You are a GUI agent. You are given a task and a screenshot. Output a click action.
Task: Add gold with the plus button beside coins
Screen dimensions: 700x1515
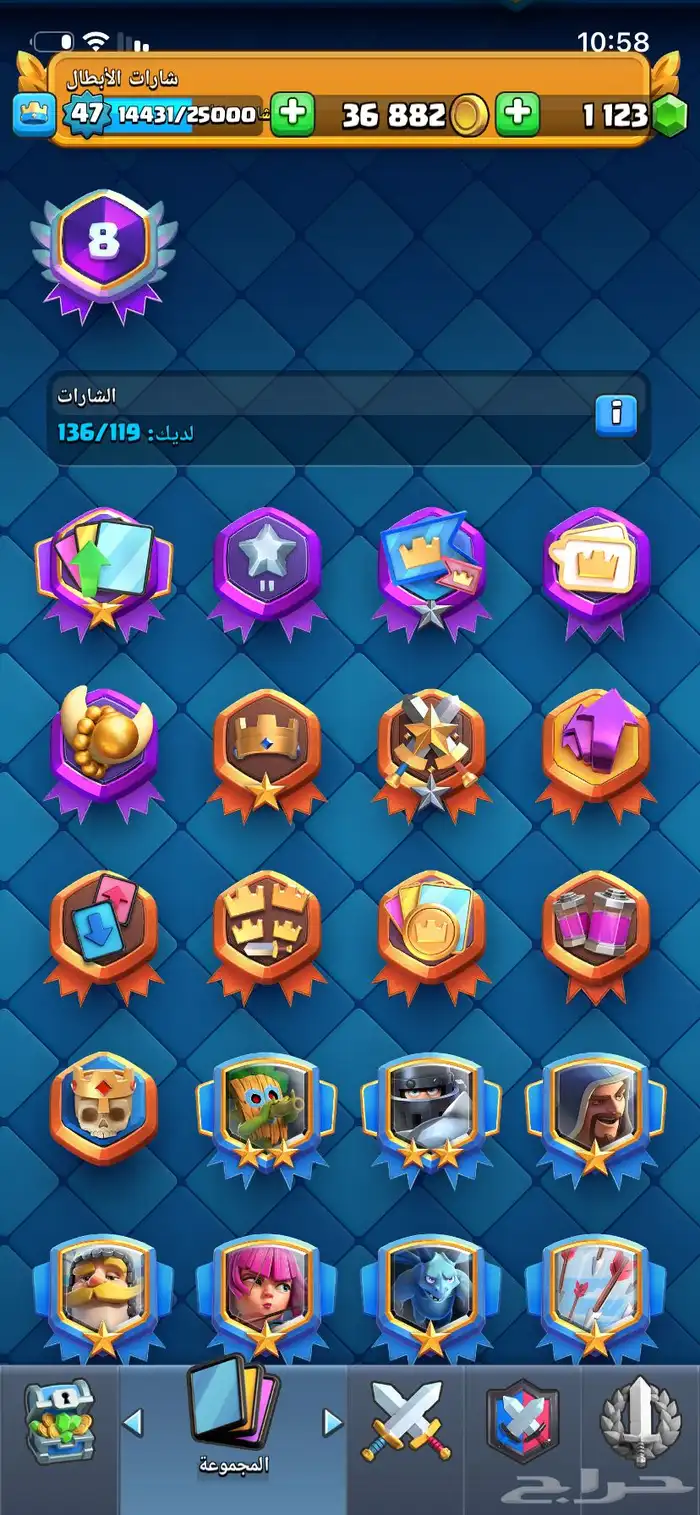pos(517,115)
